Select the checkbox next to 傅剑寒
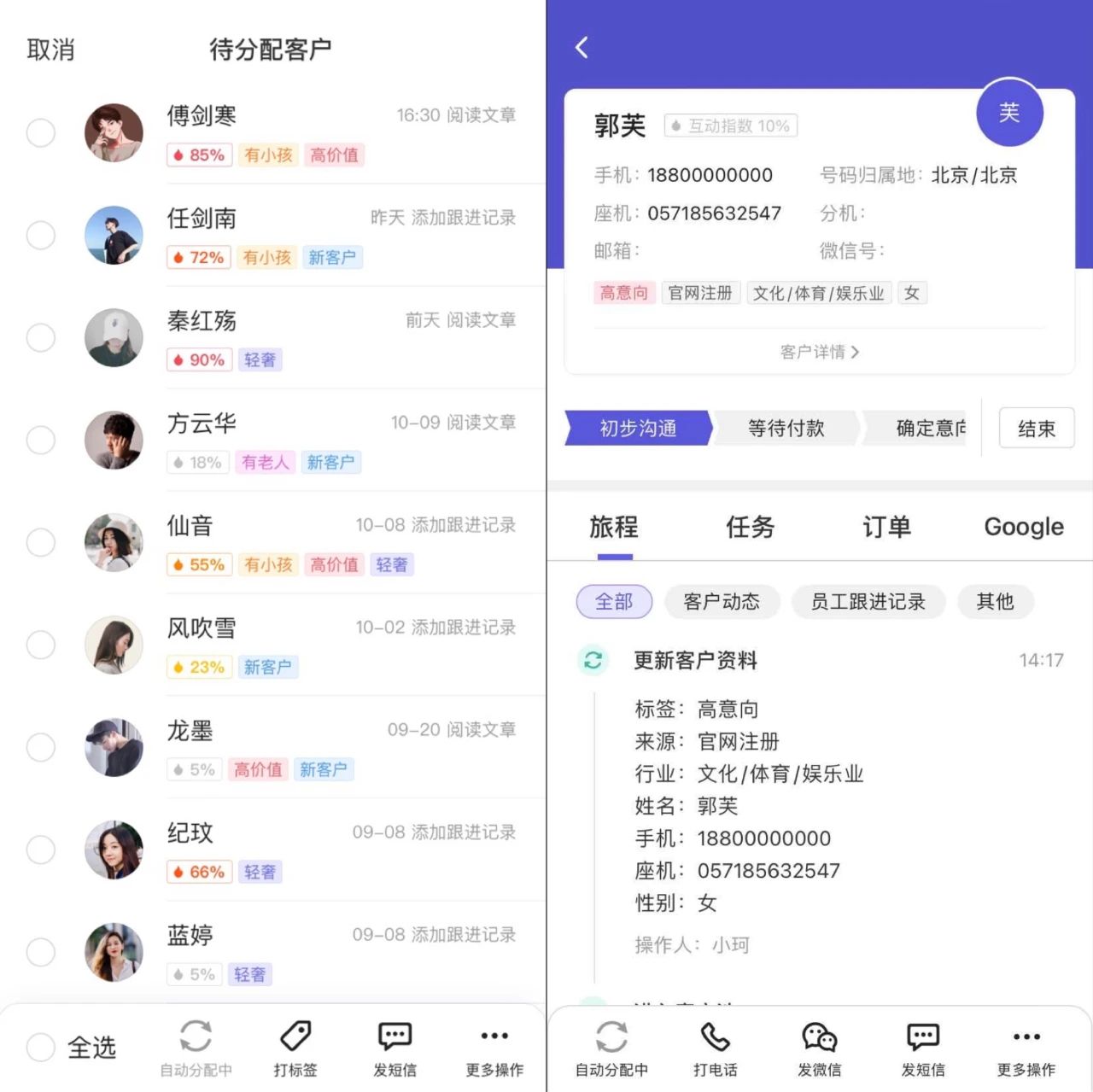1093x1092 pixels. point(40,132)
